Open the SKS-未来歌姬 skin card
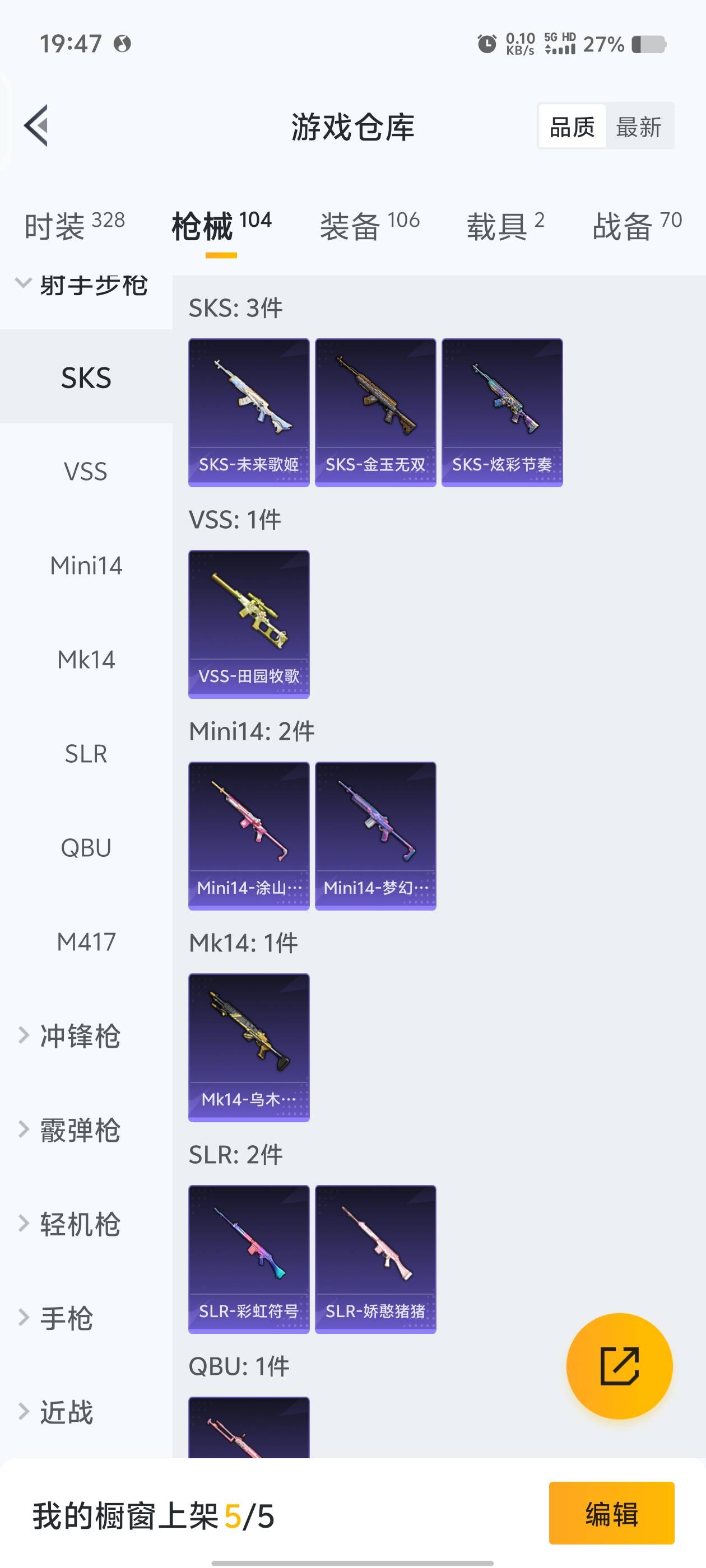Screen dimensions: 706x1568 (x=249, y=412)
